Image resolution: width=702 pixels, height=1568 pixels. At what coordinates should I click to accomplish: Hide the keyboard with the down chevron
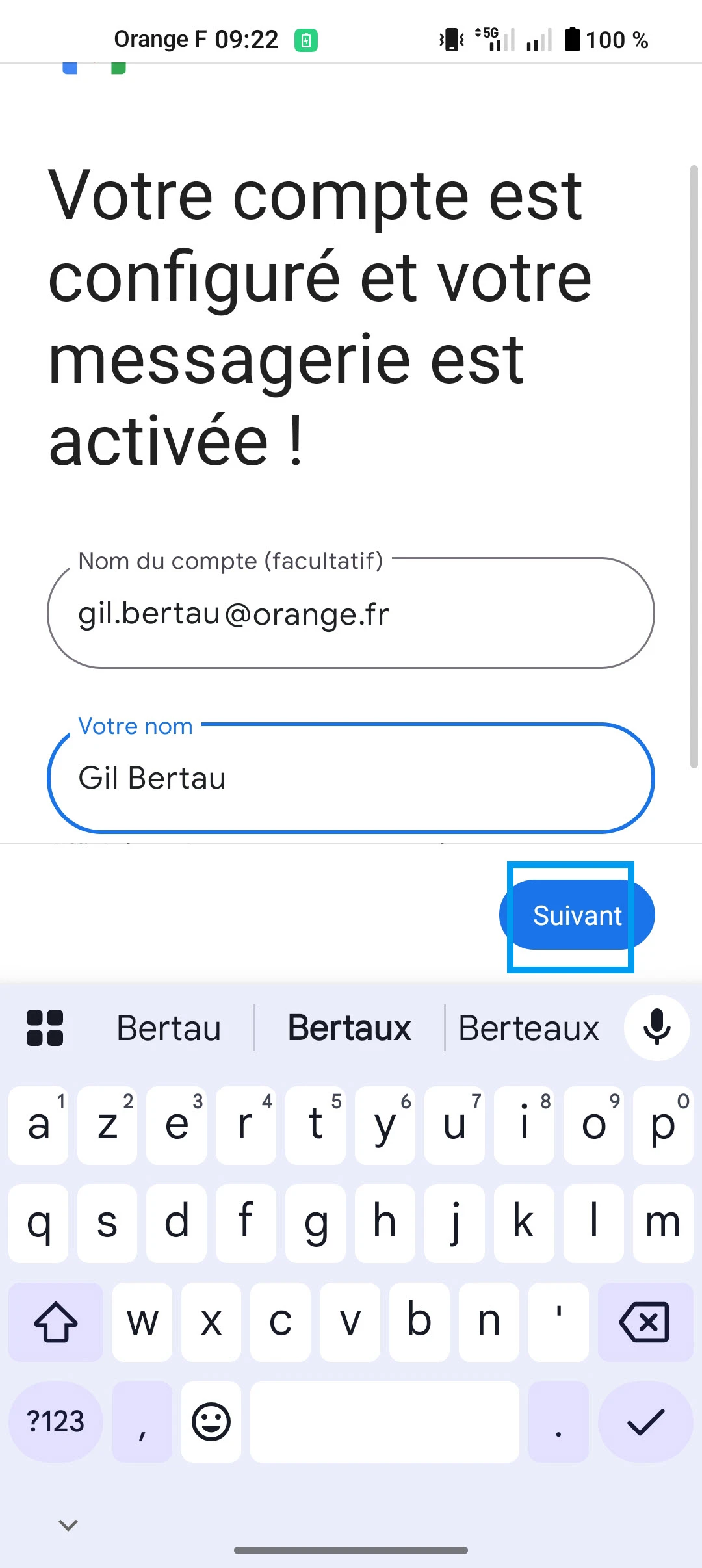coord(68,1524)
